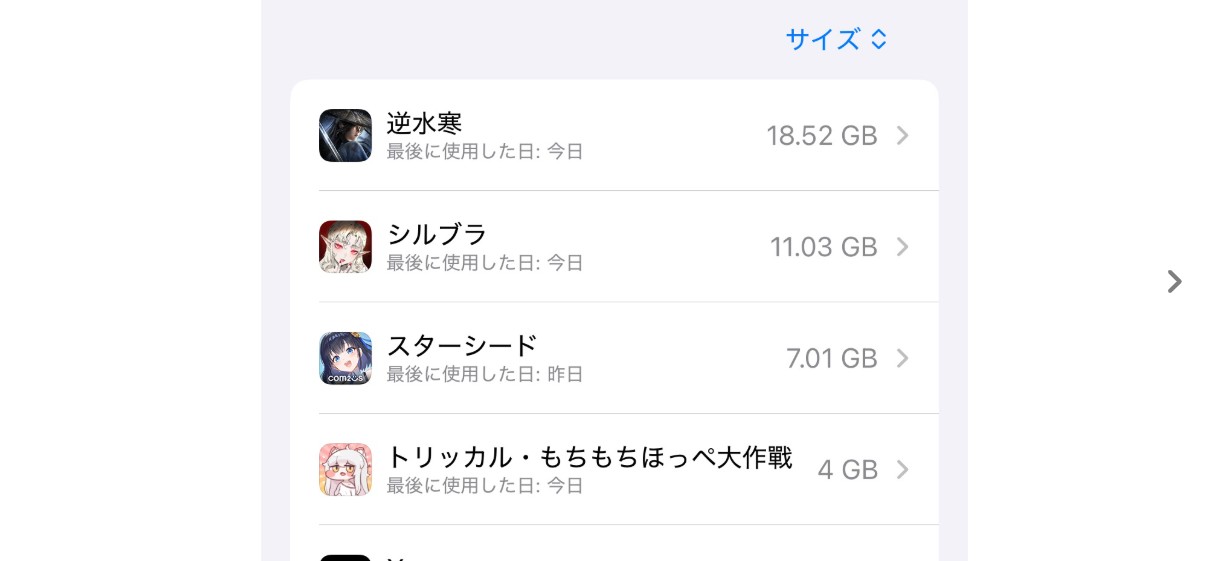1228x561 pixels.
Task: Select the トリッカル・もちもちほっぺ大作戦 row
Action: 614,469
